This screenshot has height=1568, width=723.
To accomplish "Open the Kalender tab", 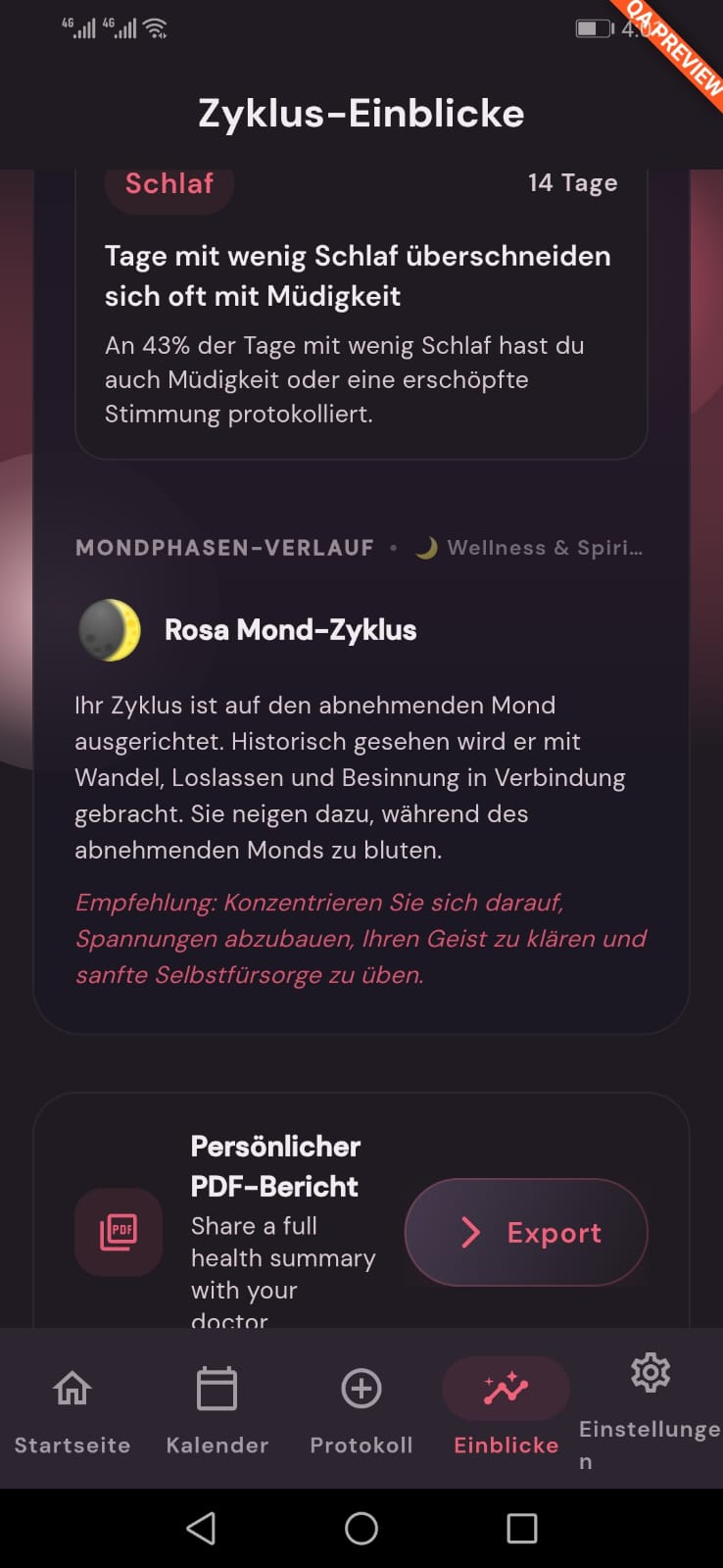I will (217, 1409).
